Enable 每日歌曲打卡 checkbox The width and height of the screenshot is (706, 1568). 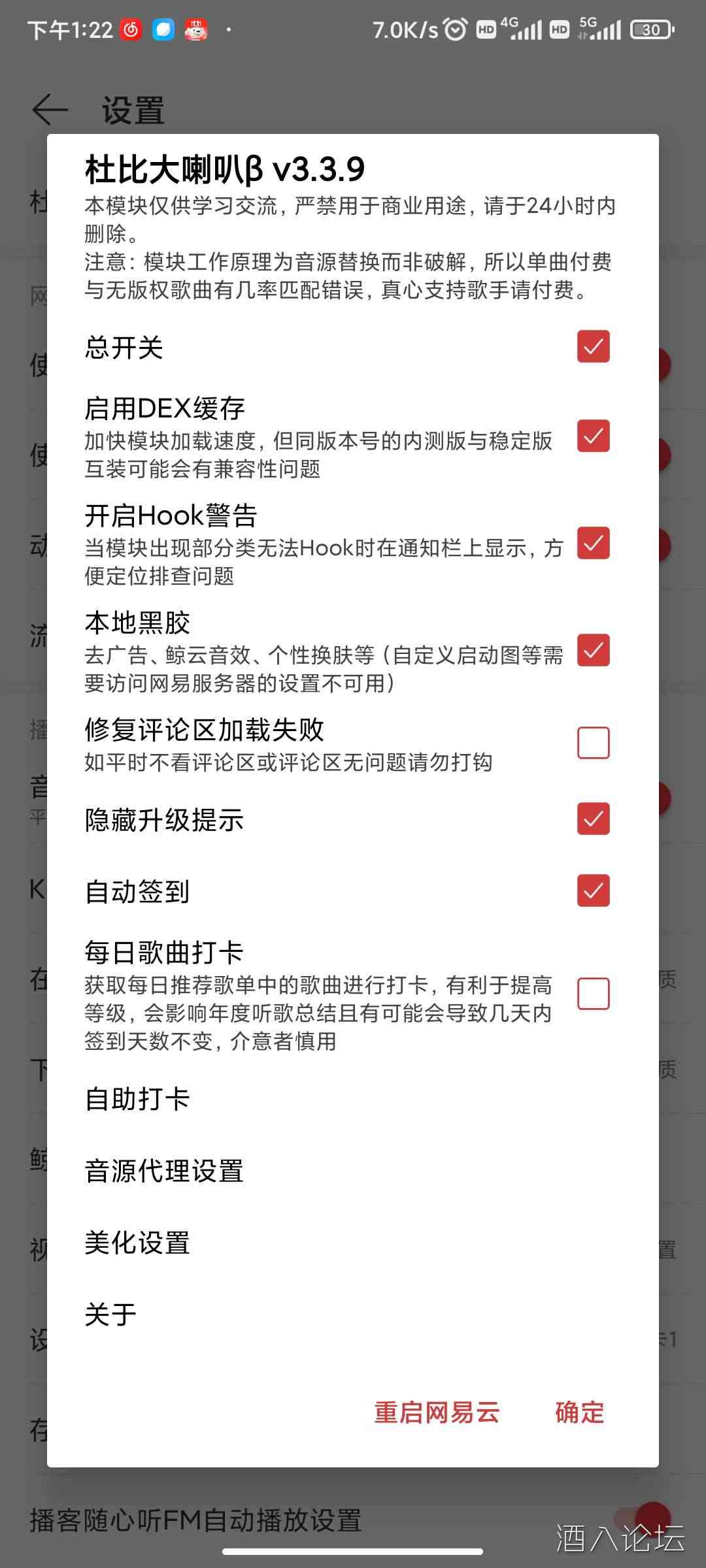(x=593, y=994)
